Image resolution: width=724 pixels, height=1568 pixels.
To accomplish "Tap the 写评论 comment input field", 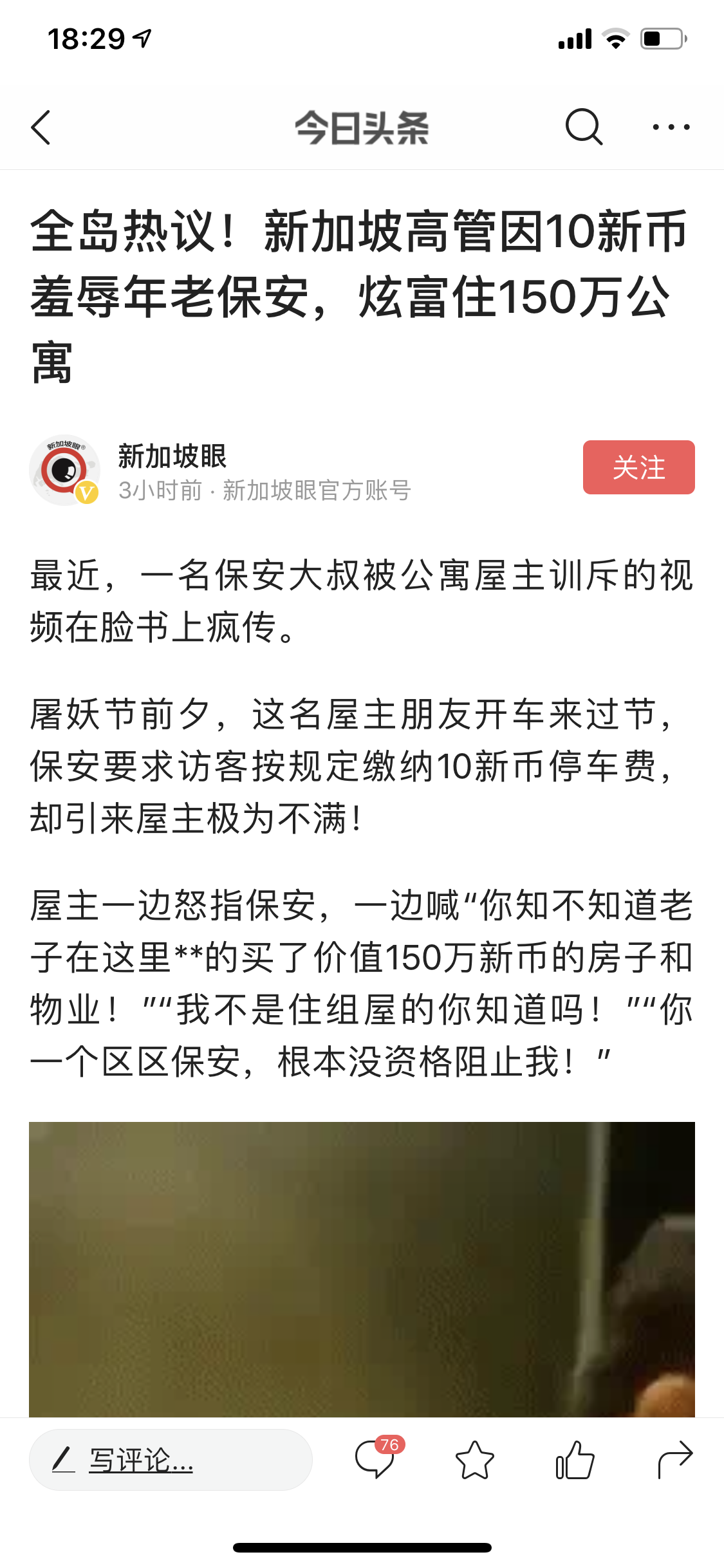I will tap(171, 1460).
